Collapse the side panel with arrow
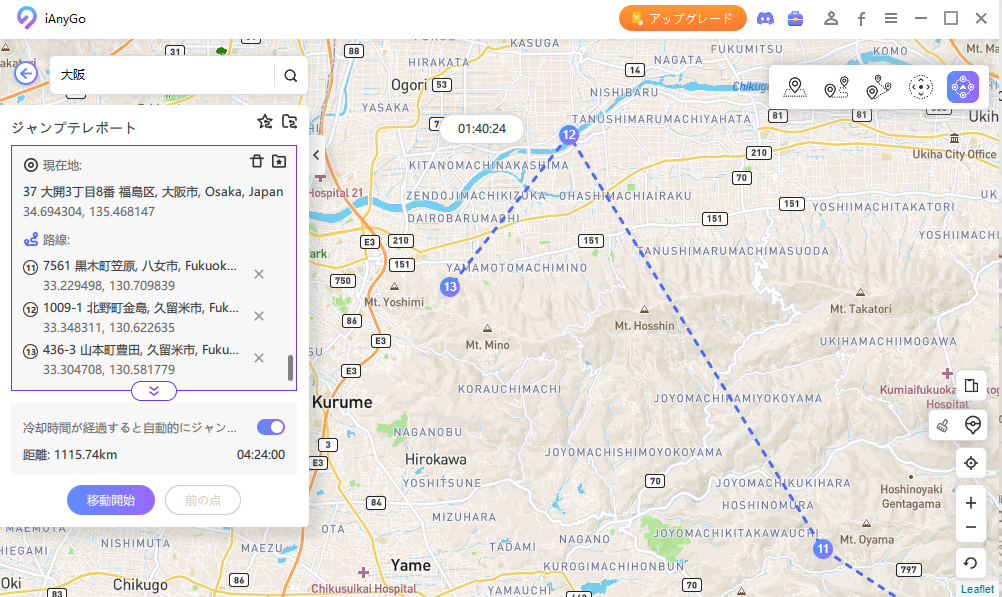Viewport: 1002px width, 597px height. [x=316, y=155]
